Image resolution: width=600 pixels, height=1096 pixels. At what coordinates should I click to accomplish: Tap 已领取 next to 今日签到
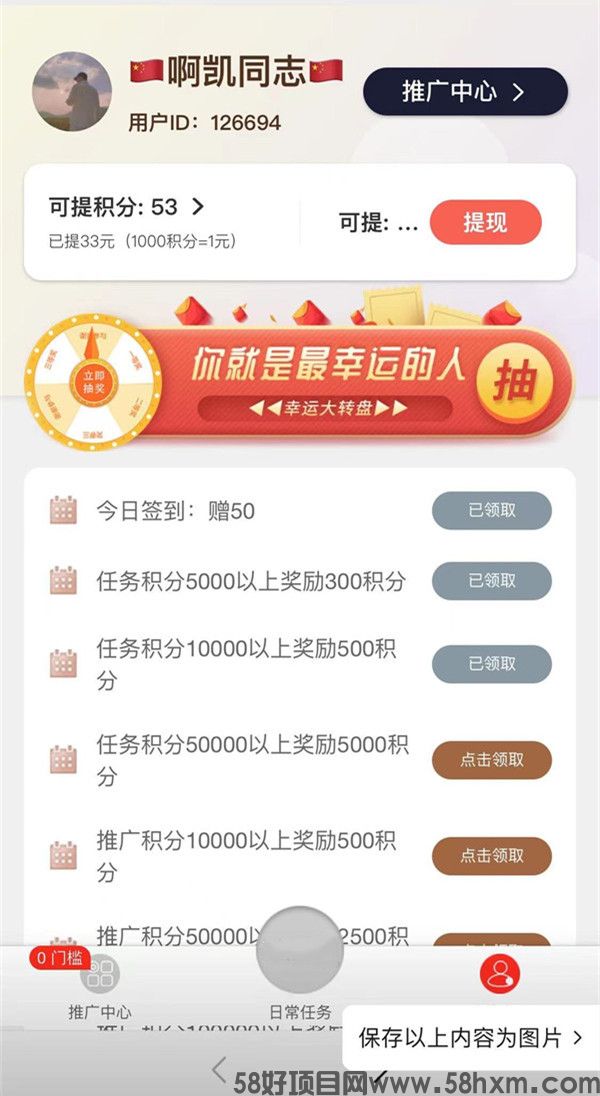point(491,511)
